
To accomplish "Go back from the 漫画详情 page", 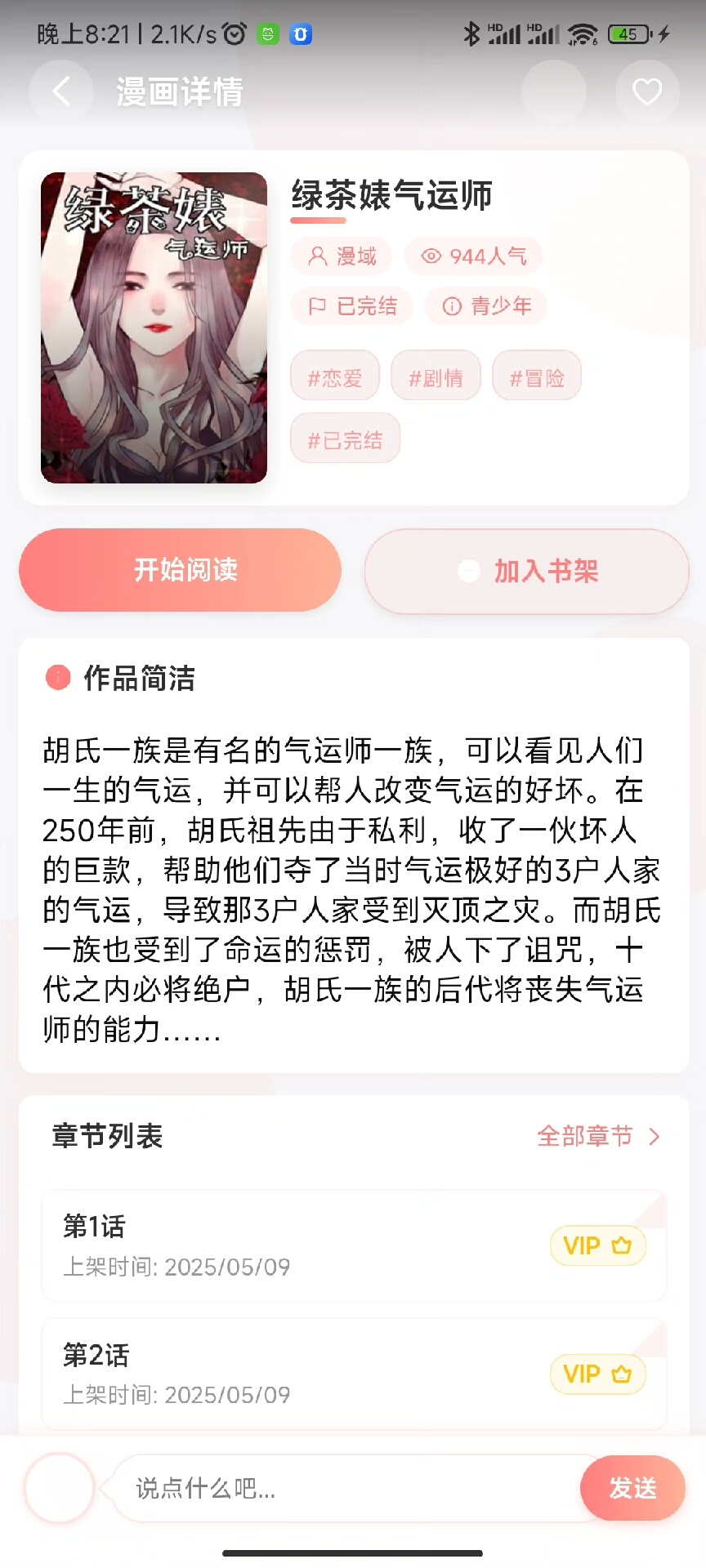I will 60,91.
